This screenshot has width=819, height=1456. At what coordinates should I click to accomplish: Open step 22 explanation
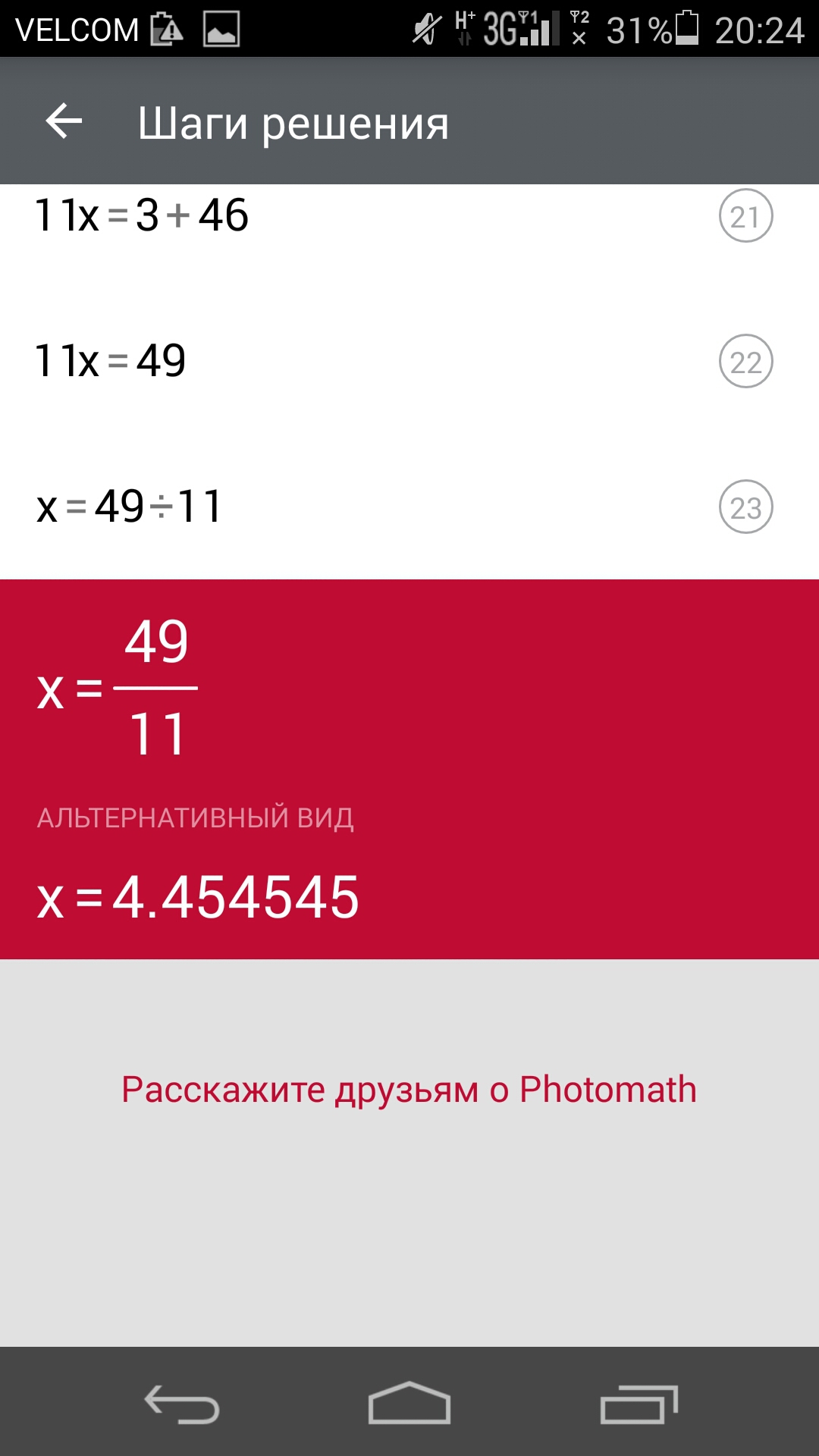(x=745, y=362)
